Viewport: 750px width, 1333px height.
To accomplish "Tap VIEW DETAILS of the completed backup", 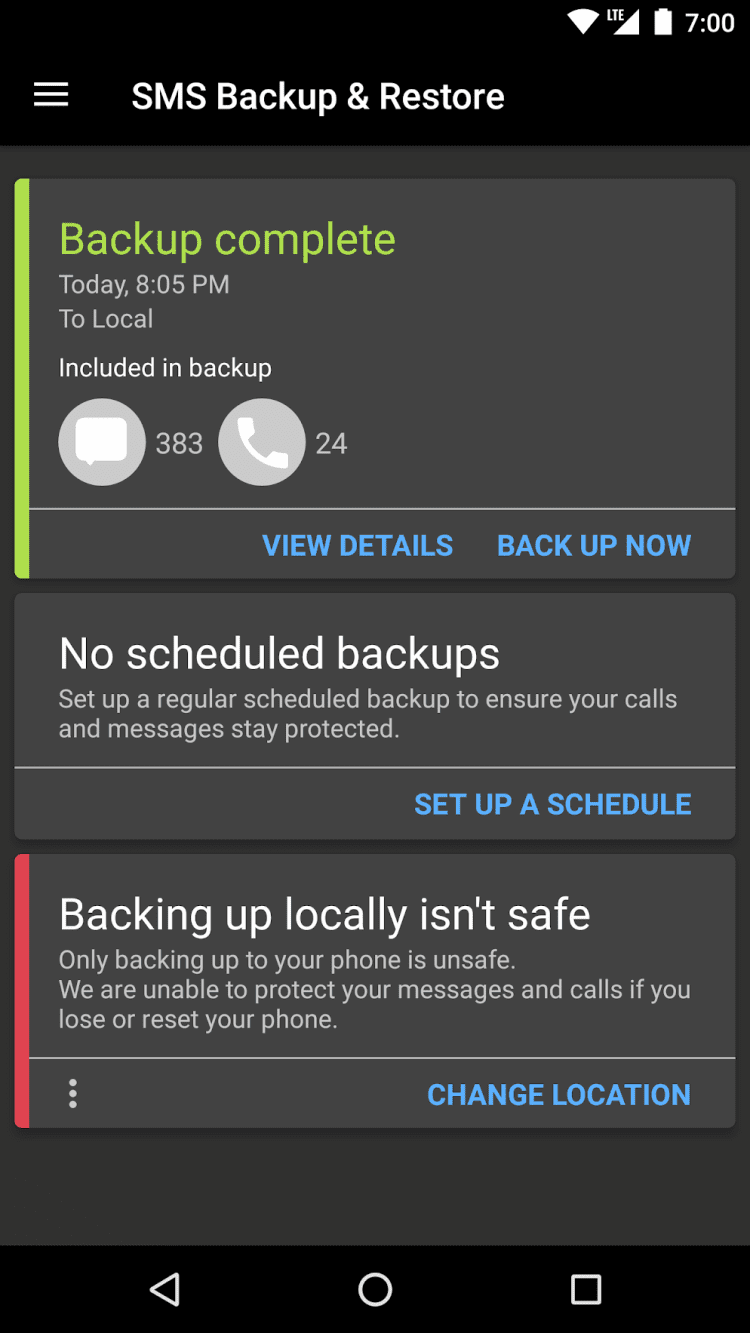I will [357, 545].
